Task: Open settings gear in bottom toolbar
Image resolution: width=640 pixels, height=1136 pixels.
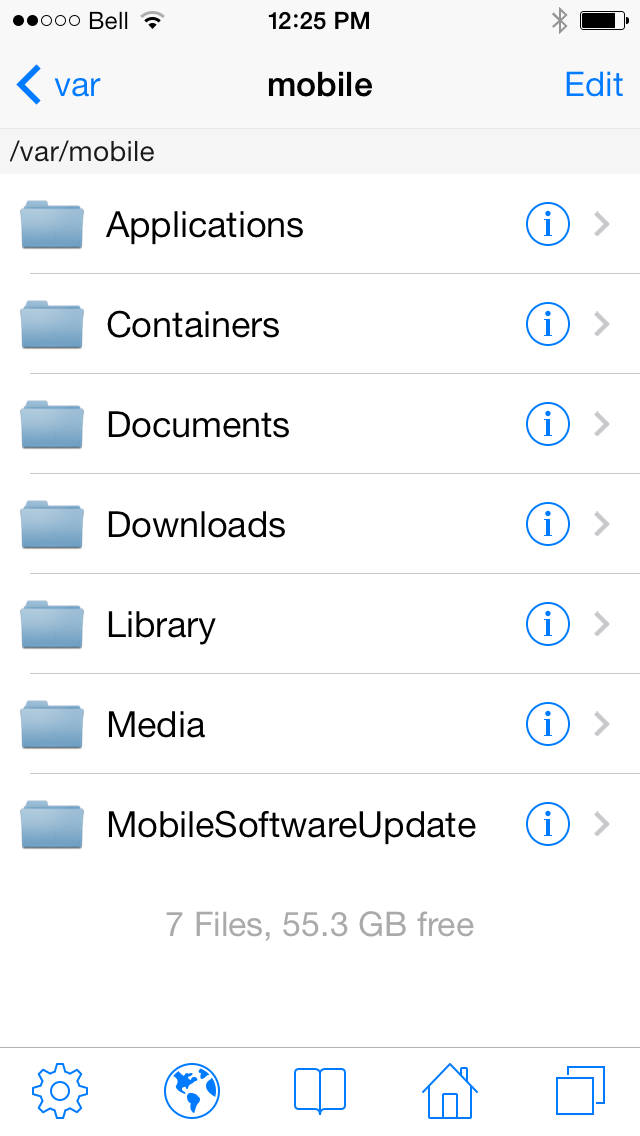Action: pyautogui.click(x=60, y=1090)
